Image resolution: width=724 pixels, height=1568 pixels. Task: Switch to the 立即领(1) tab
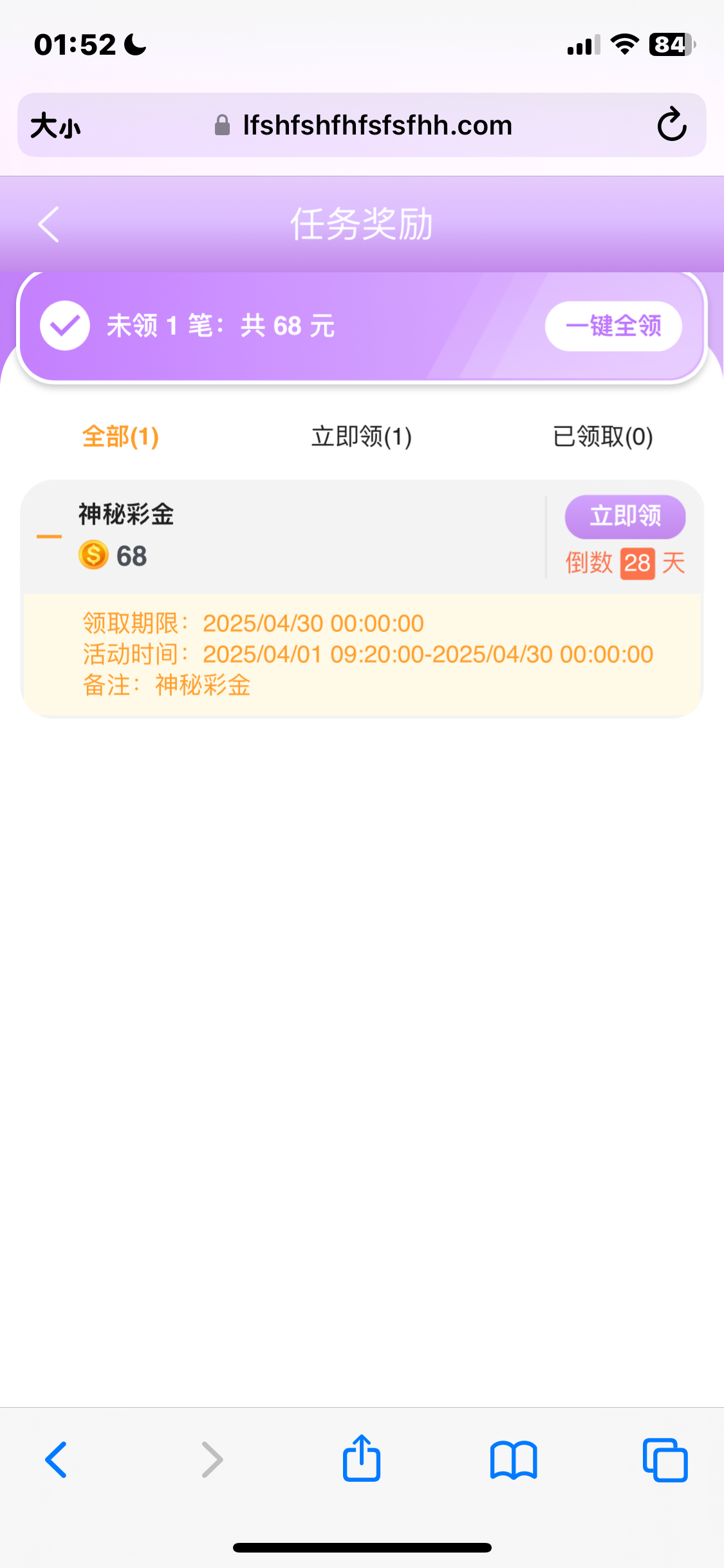(x=361, y=437)
